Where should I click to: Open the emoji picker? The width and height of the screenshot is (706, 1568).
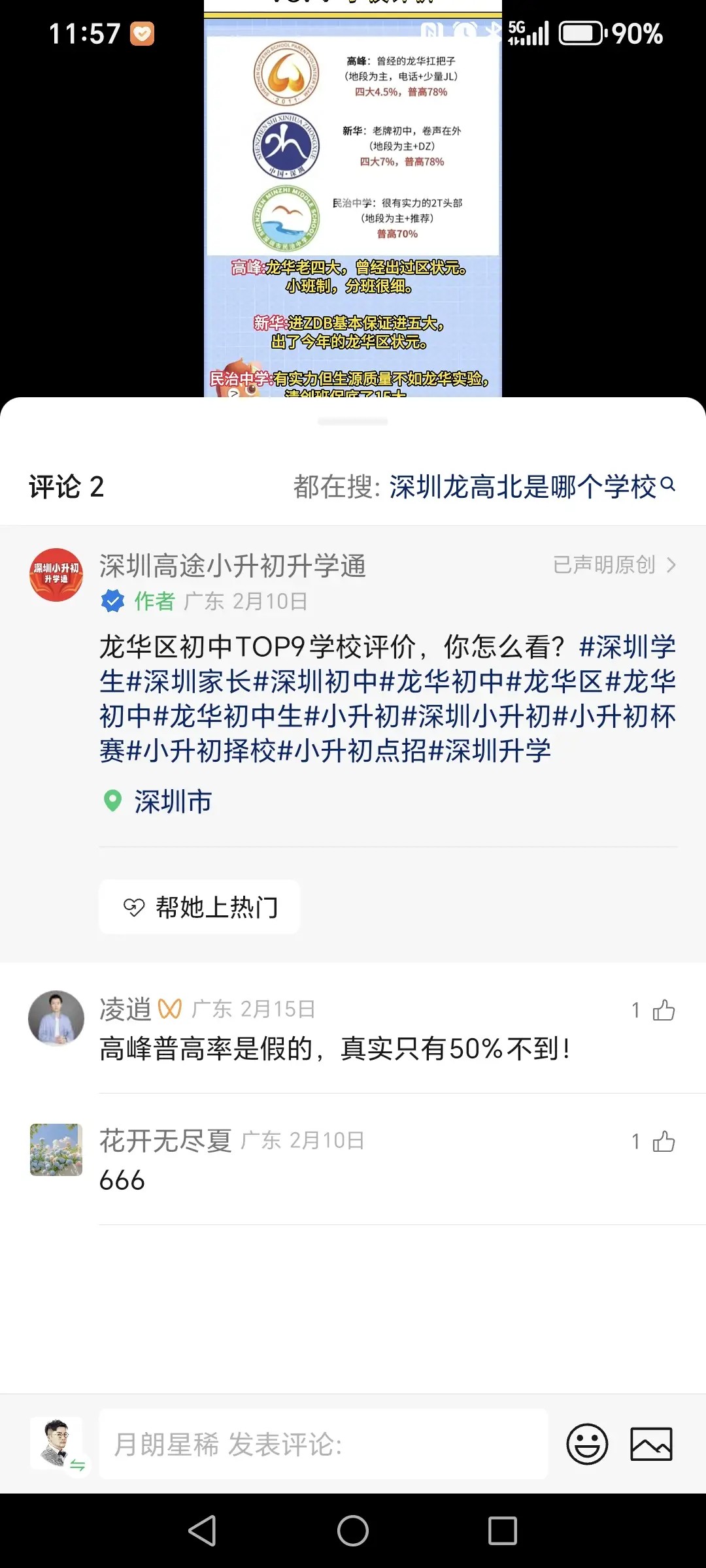587,1444
